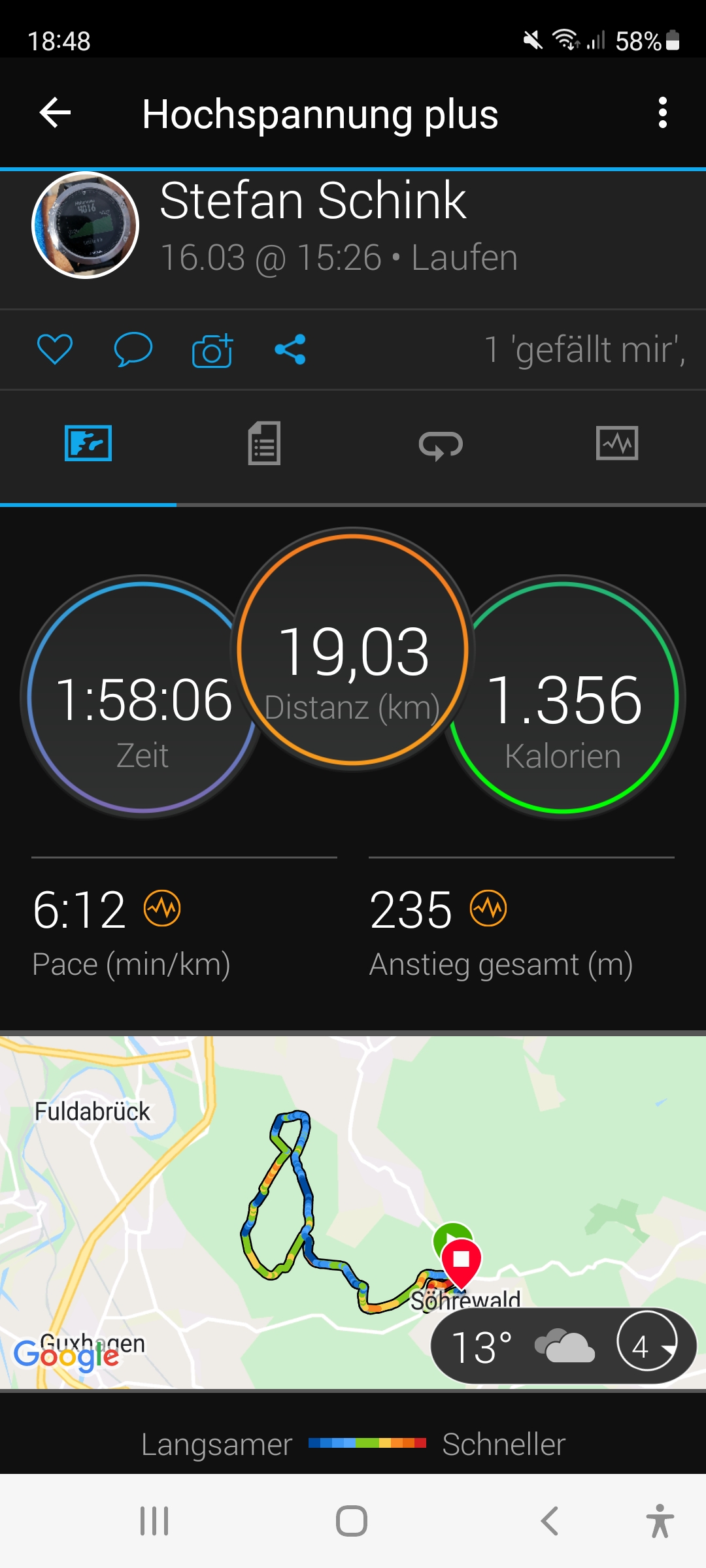Tap the system home button
This screenshot has width=706, height=1568.
352,1521
